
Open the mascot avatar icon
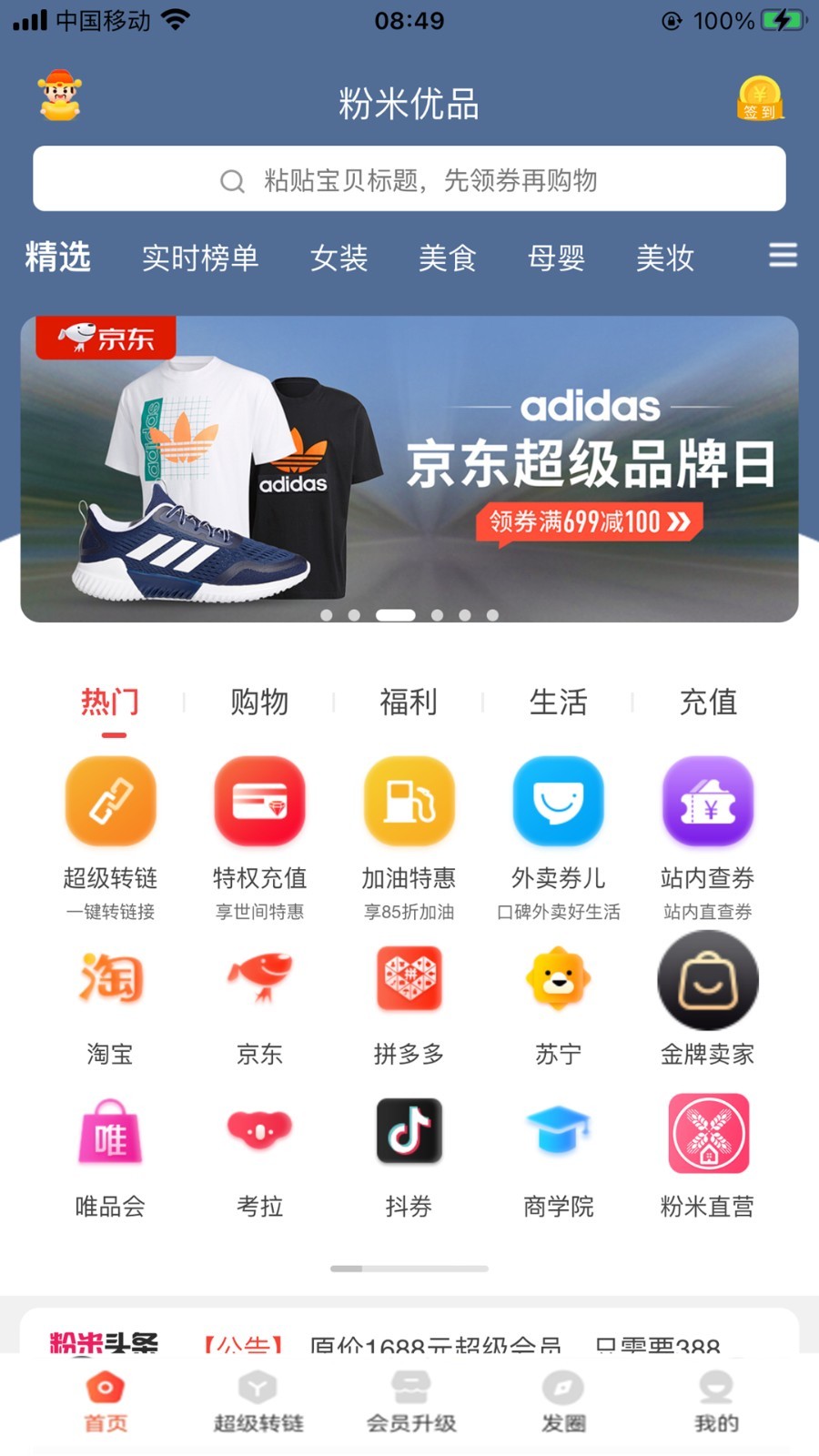(59, 96)
